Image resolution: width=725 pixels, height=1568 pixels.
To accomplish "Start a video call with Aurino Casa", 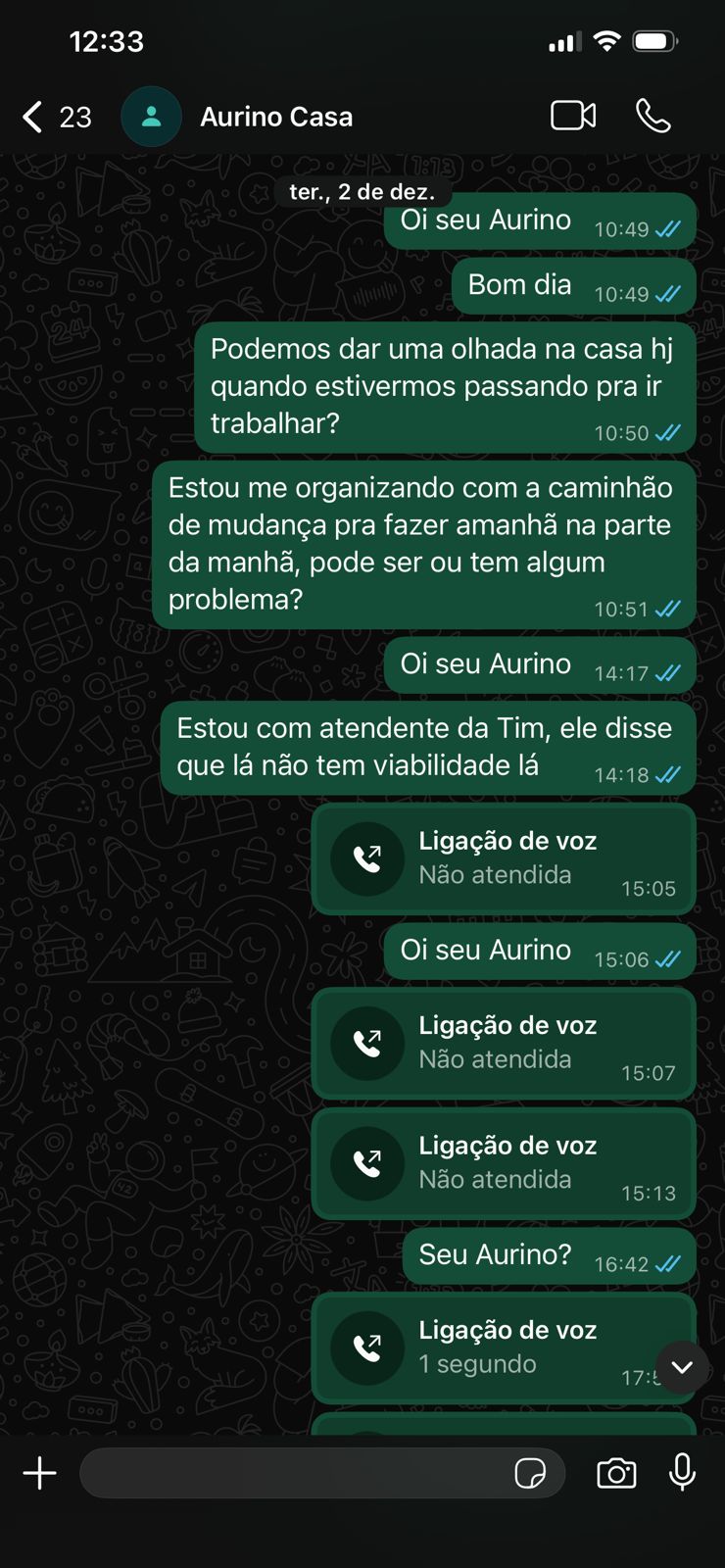I will (573, 116).
